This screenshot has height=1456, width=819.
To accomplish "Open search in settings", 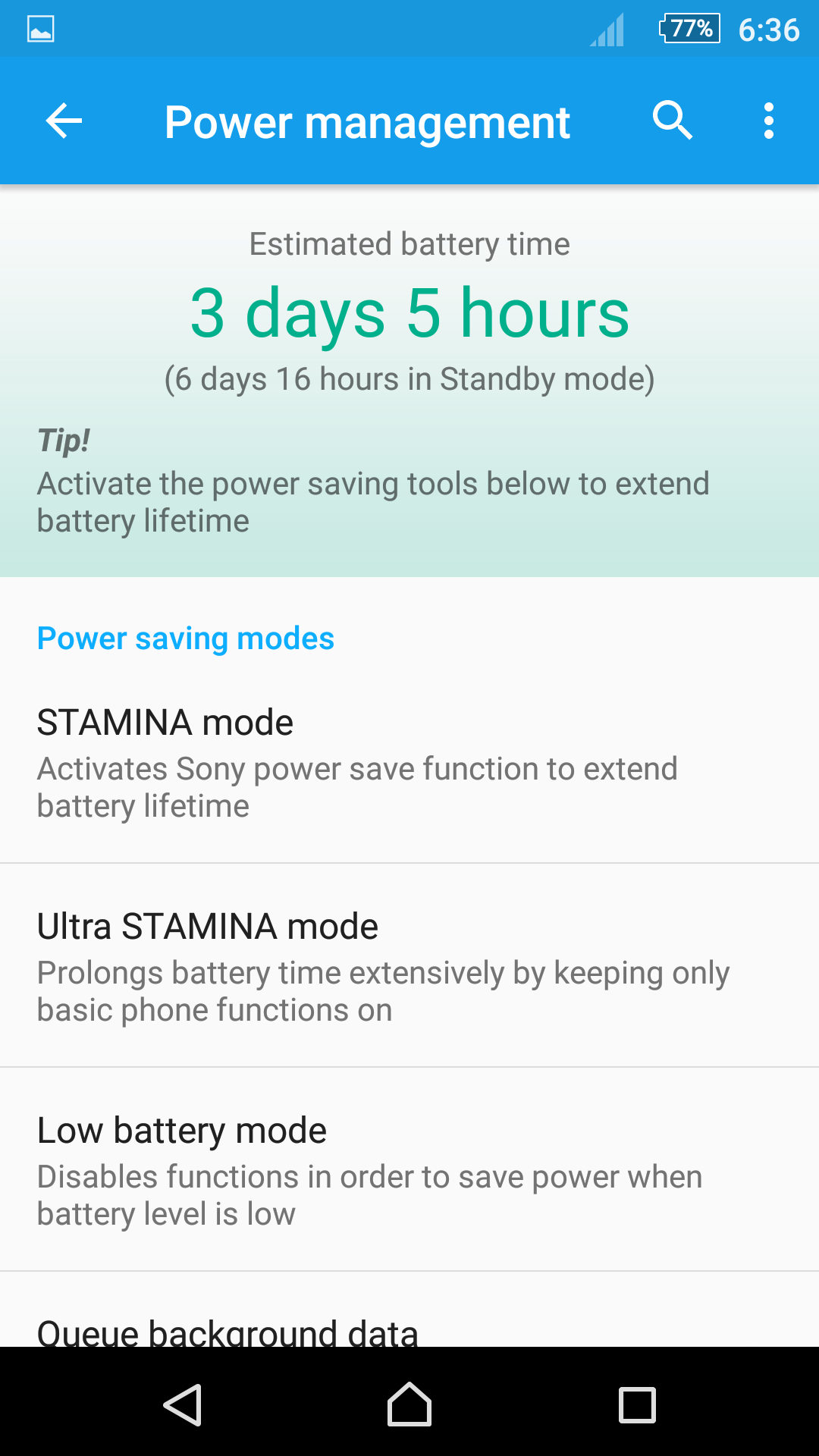I will click(673, 121).
